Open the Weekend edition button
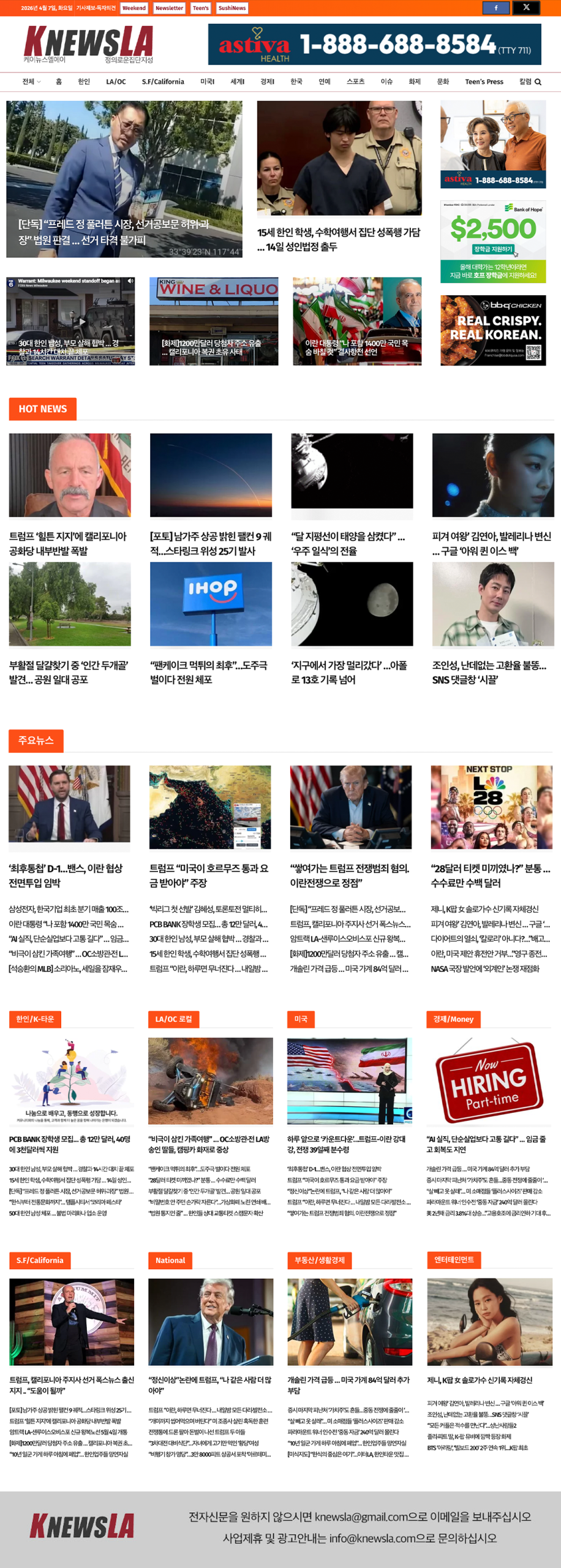The height and width of the screenshot is (1568, 561). tap(134, 8)
